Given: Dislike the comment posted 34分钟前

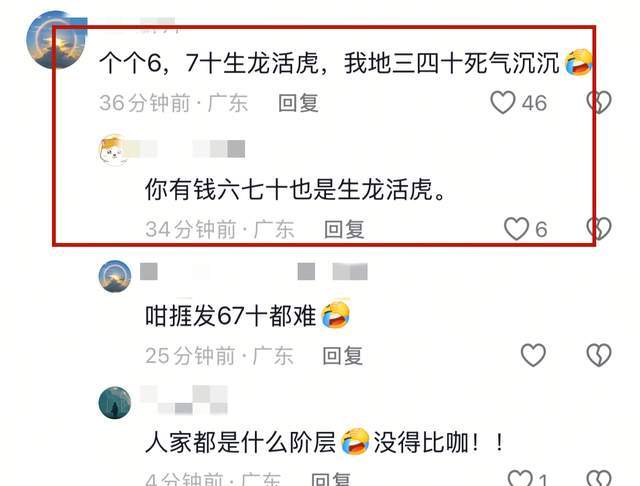Looking at the screenshot, I should click(598, 229).
